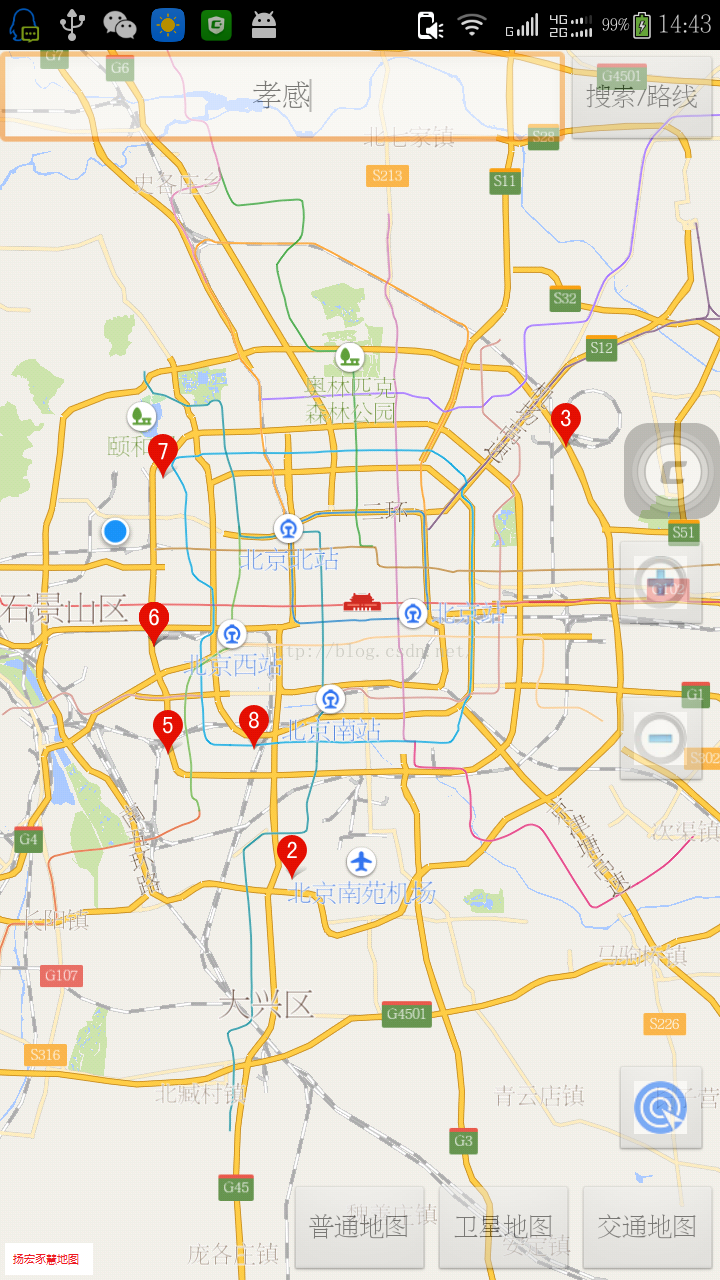Viewport: 720px width, 1280px height.
Task: Locate my position with the target button
Action: pyautogui.click(x=661, y=1107)
